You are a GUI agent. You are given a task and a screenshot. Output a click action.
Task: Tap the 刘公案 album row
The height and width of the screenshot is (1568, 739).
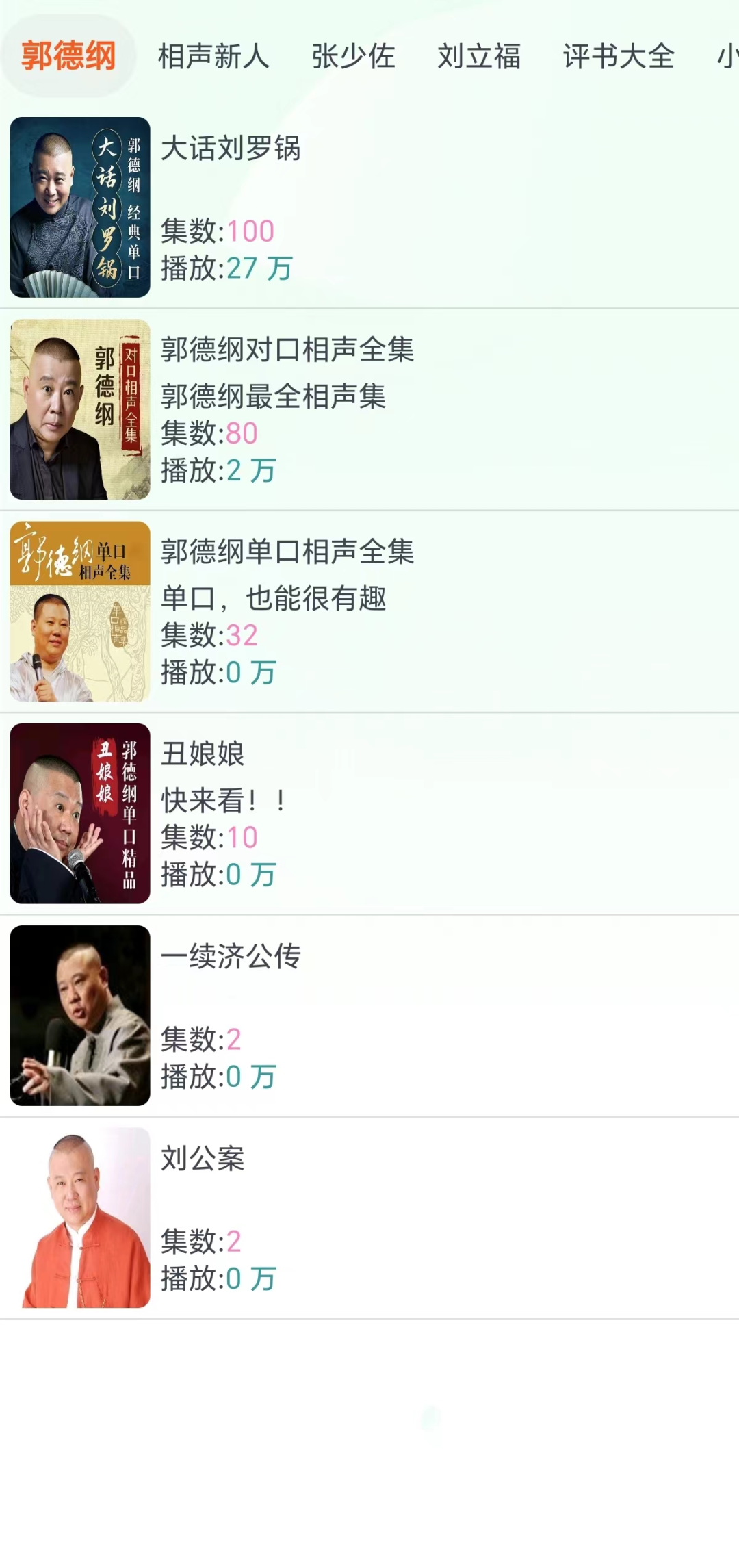pyautogui.click(x=369, y=1218)
